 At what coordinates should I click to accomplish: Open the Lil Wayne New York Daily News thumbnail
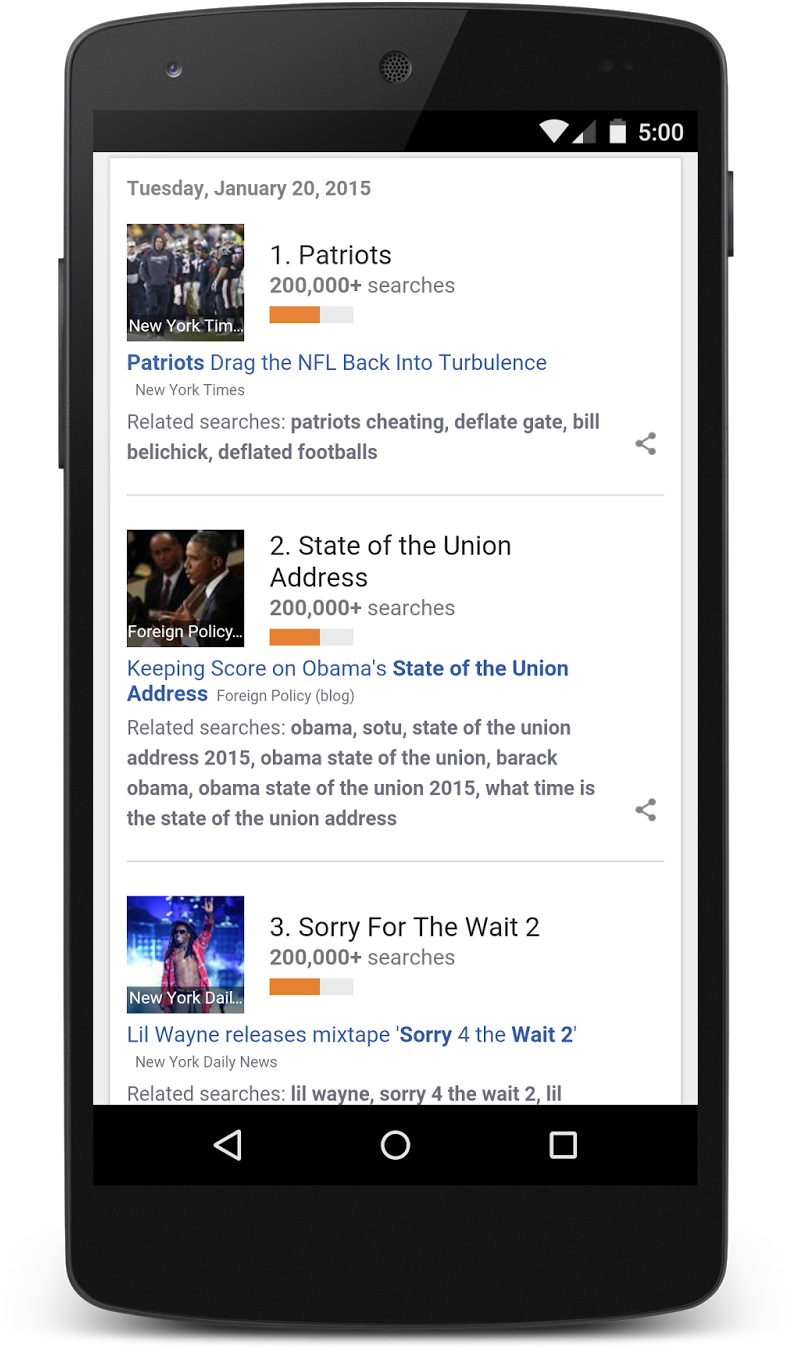pyautogui.click(x=185, y=954)
